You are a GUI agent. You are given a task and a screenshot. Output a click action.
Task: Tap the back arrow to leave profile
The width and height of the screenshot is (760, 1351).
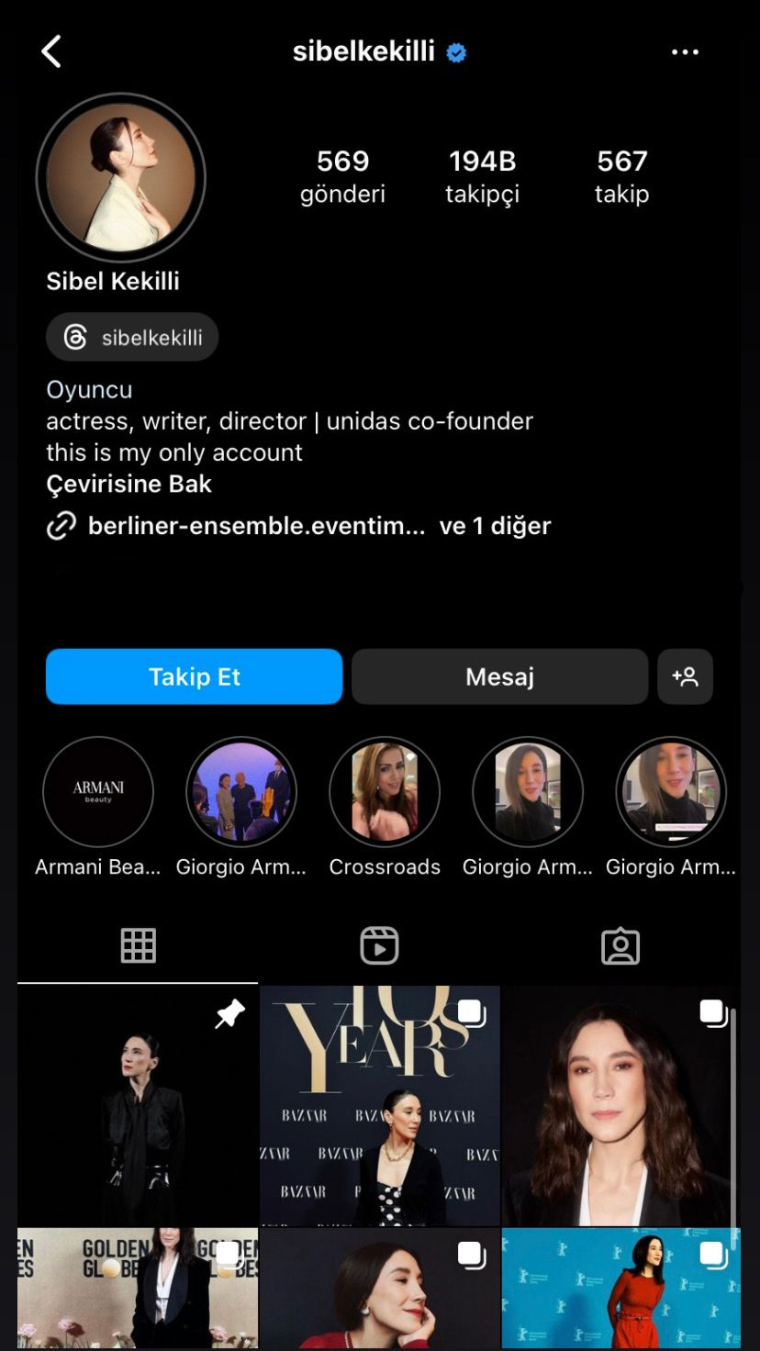click(x=52, y=51)
